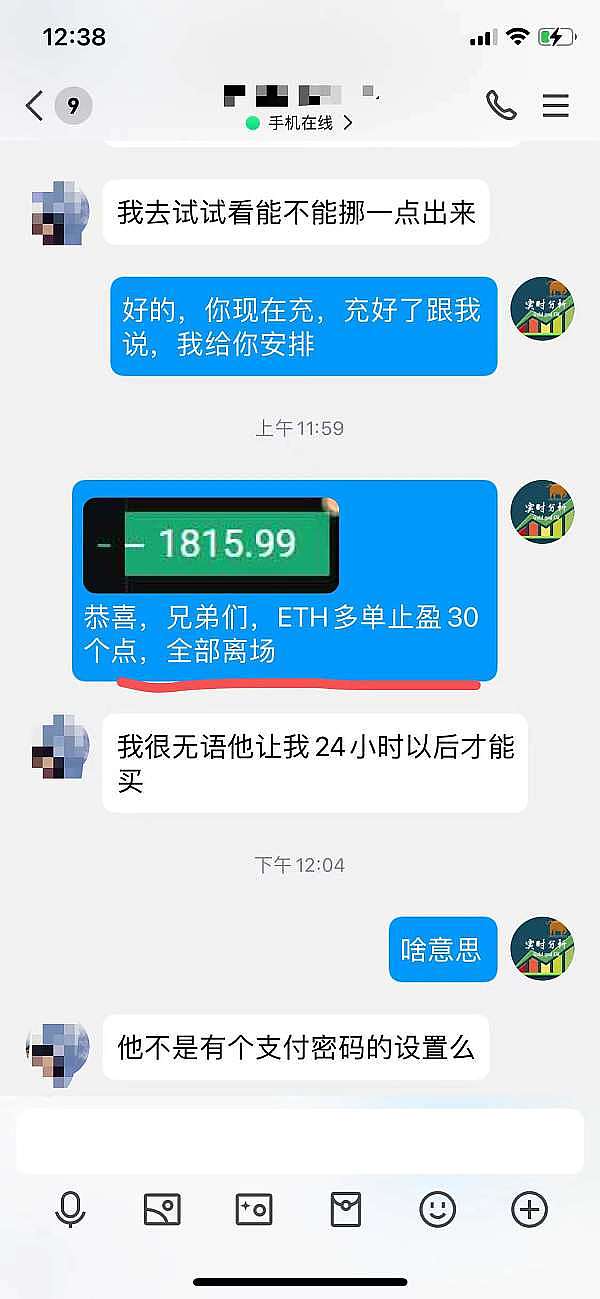
Task: Open the camera to take a photo
Action: (x=254, y=1210)
